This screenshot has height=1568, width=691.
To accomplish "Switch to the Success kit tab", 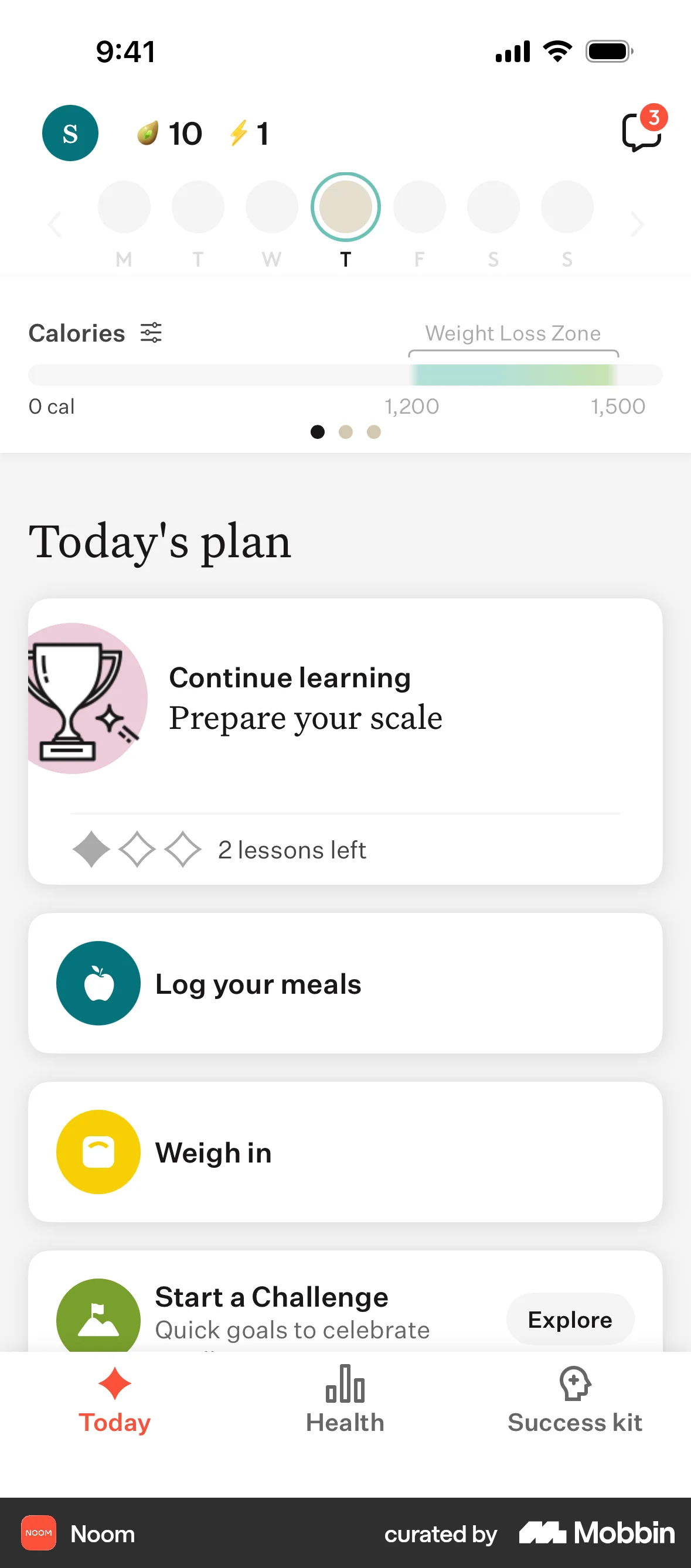I will tap(575, 1400).
